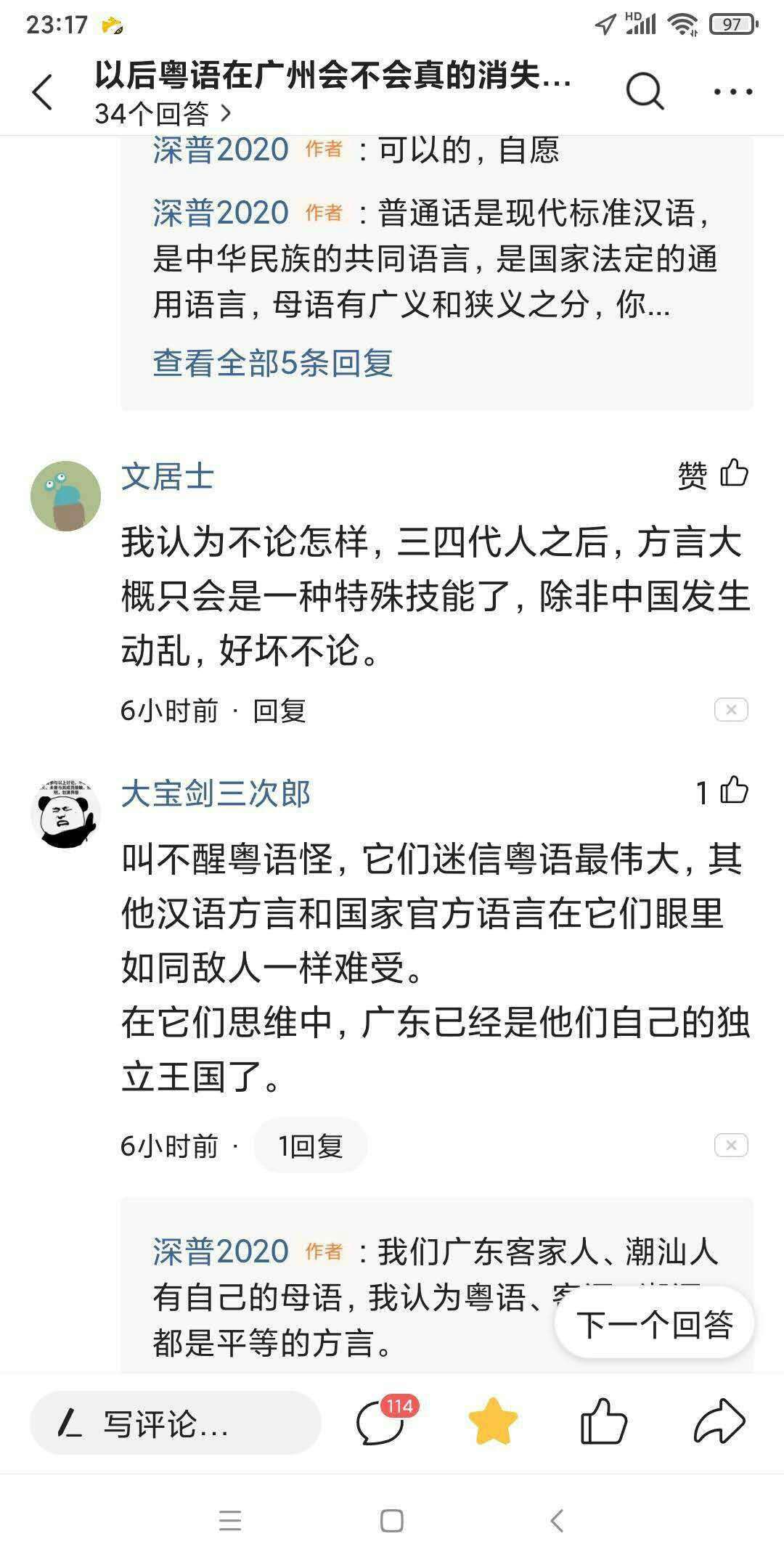Like 文居士's comment
Image resolution: width=784 pixels, height=1568 pixels.
732,474
